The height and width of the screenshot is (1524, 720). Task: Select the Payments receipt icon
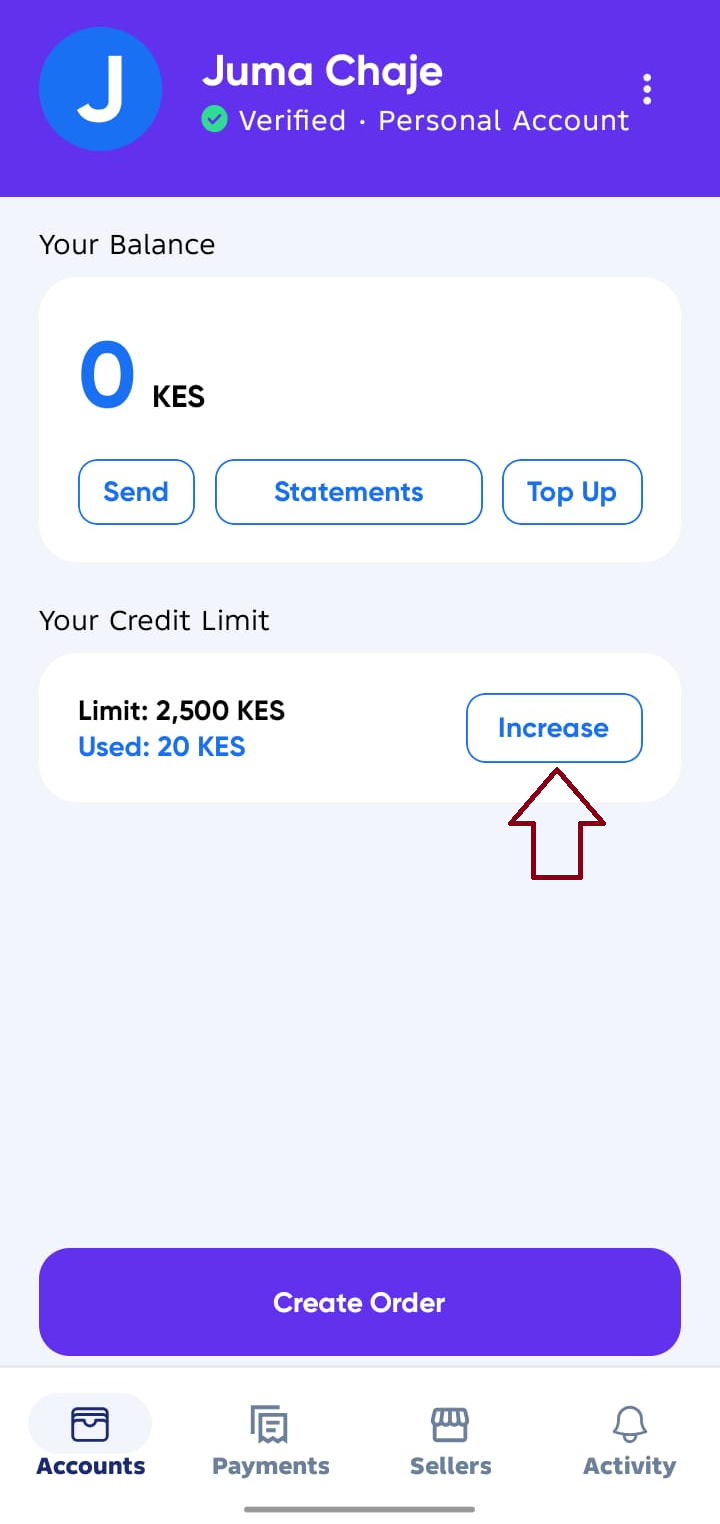click(x=270, y=1421)
